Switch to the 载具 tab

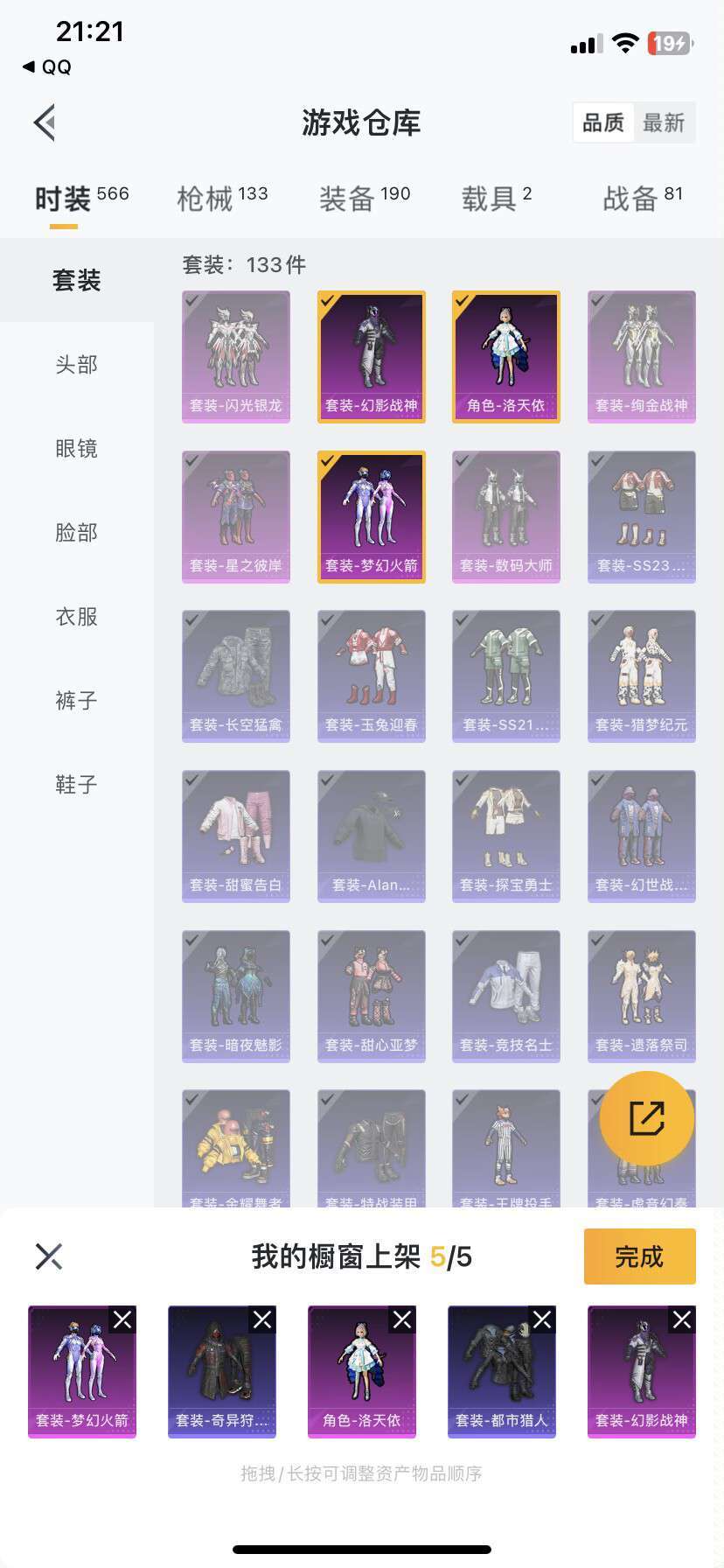point(497,198)
